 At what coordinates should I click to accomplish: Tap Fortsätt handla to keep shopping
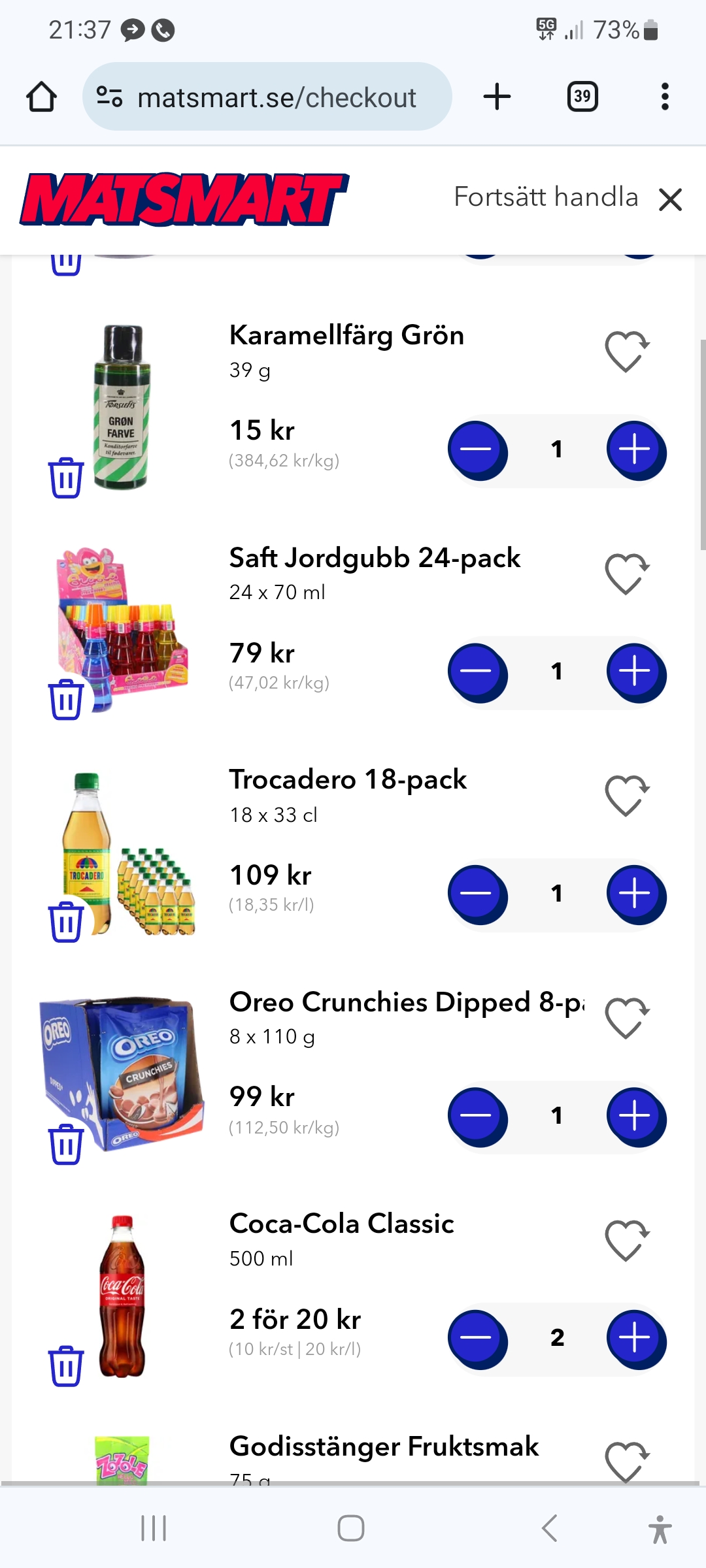tap(546, 197)
